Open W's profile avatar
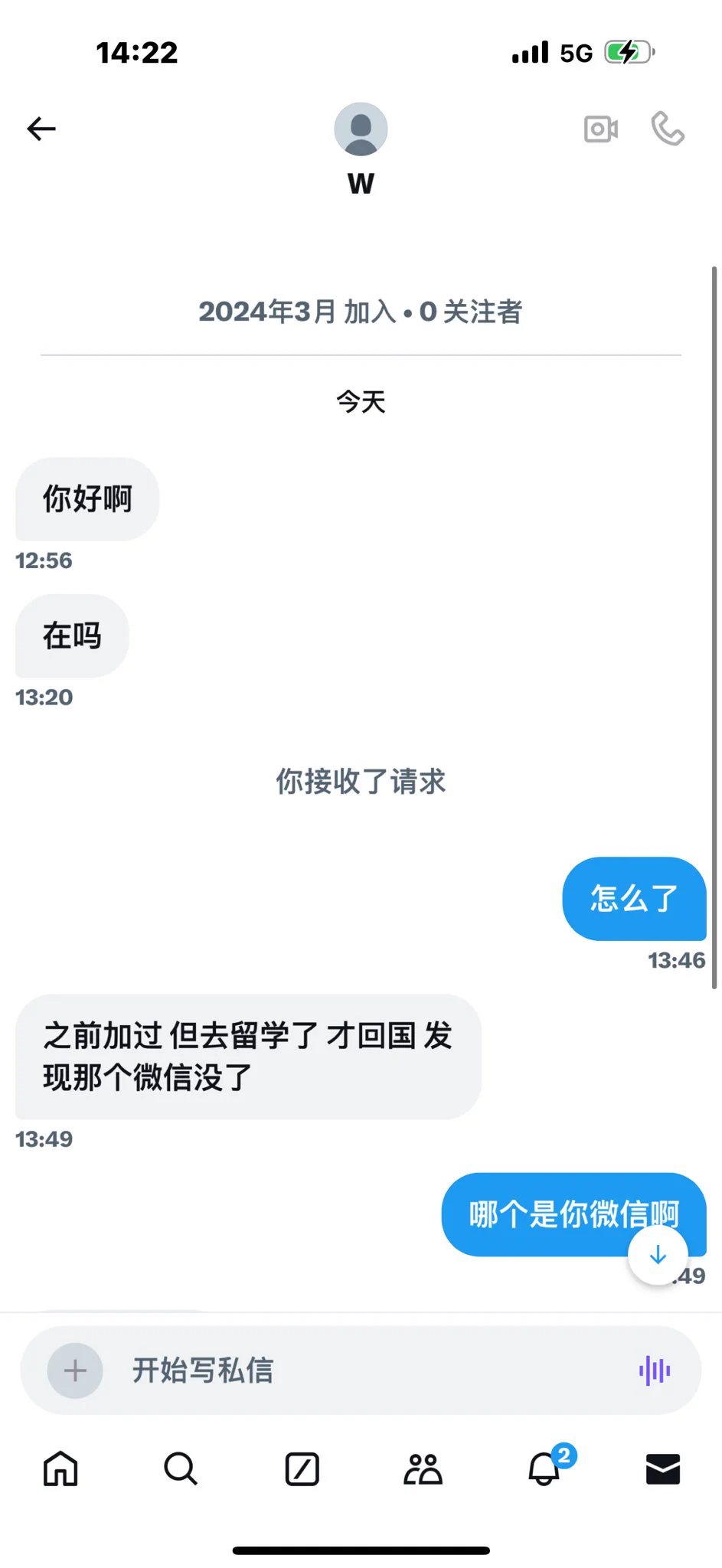722x1568 pixels. point(361,129)
